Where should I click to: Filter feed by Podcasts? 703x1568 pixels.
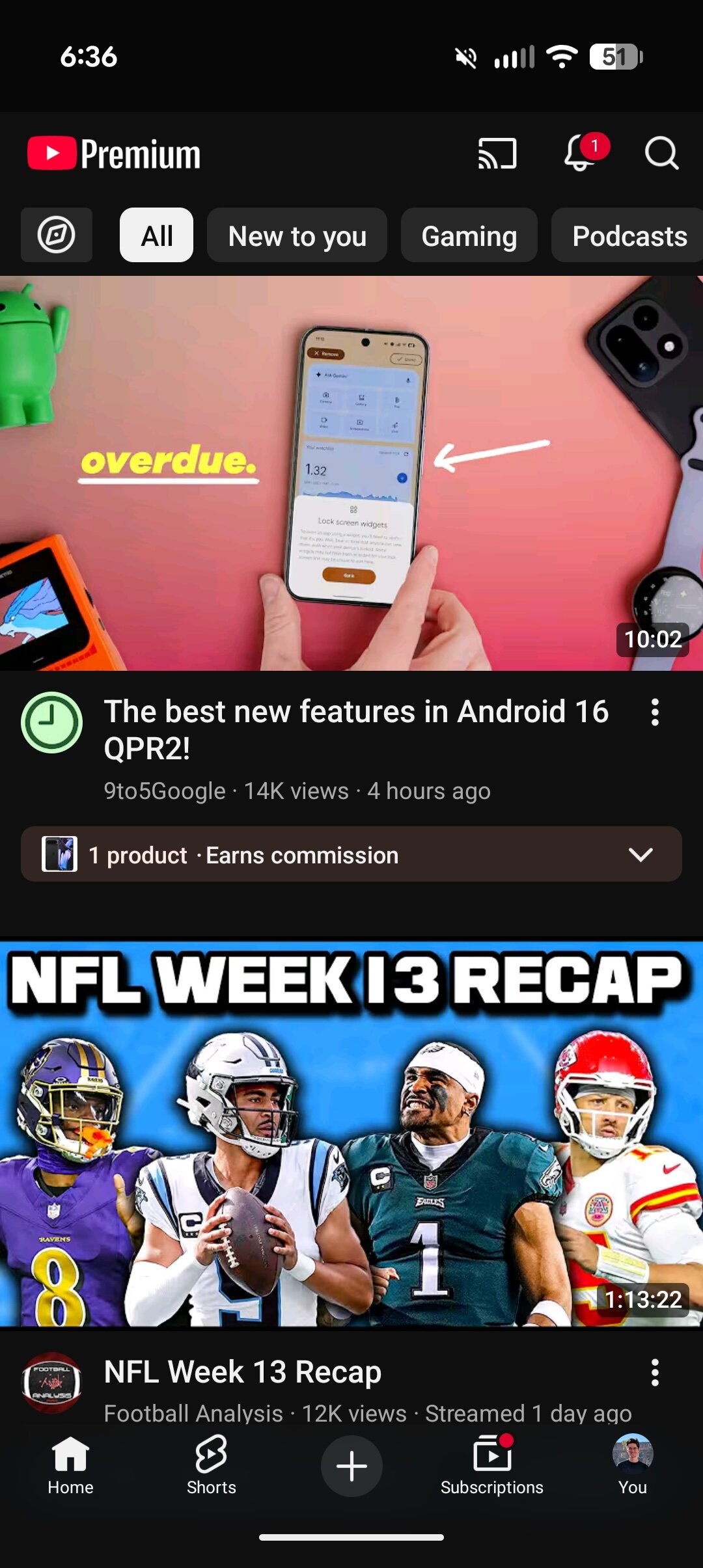(x=628, y=236)
